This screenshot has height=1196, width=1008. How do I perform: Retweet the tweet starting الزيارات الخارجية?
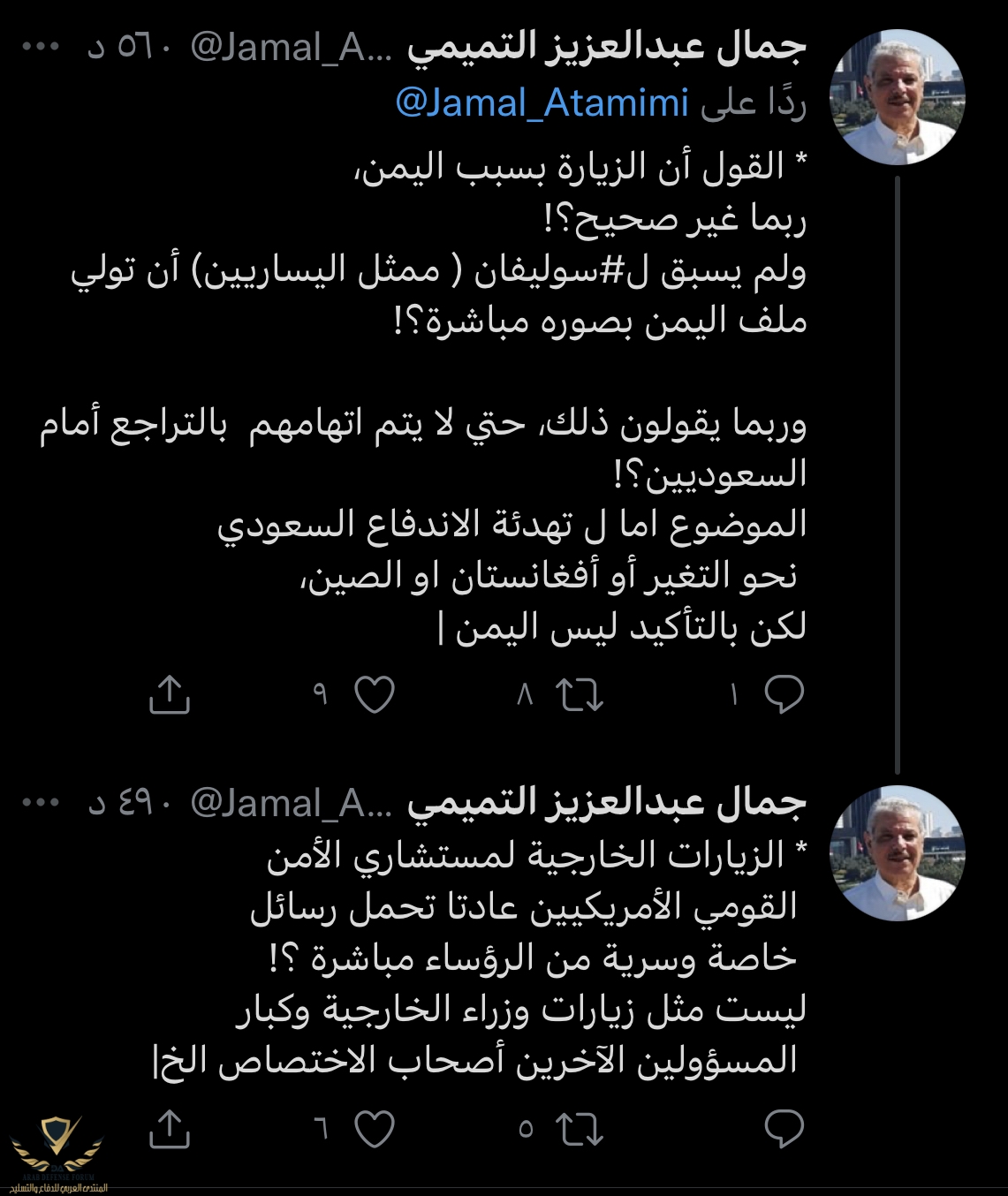pos(582,1129)
